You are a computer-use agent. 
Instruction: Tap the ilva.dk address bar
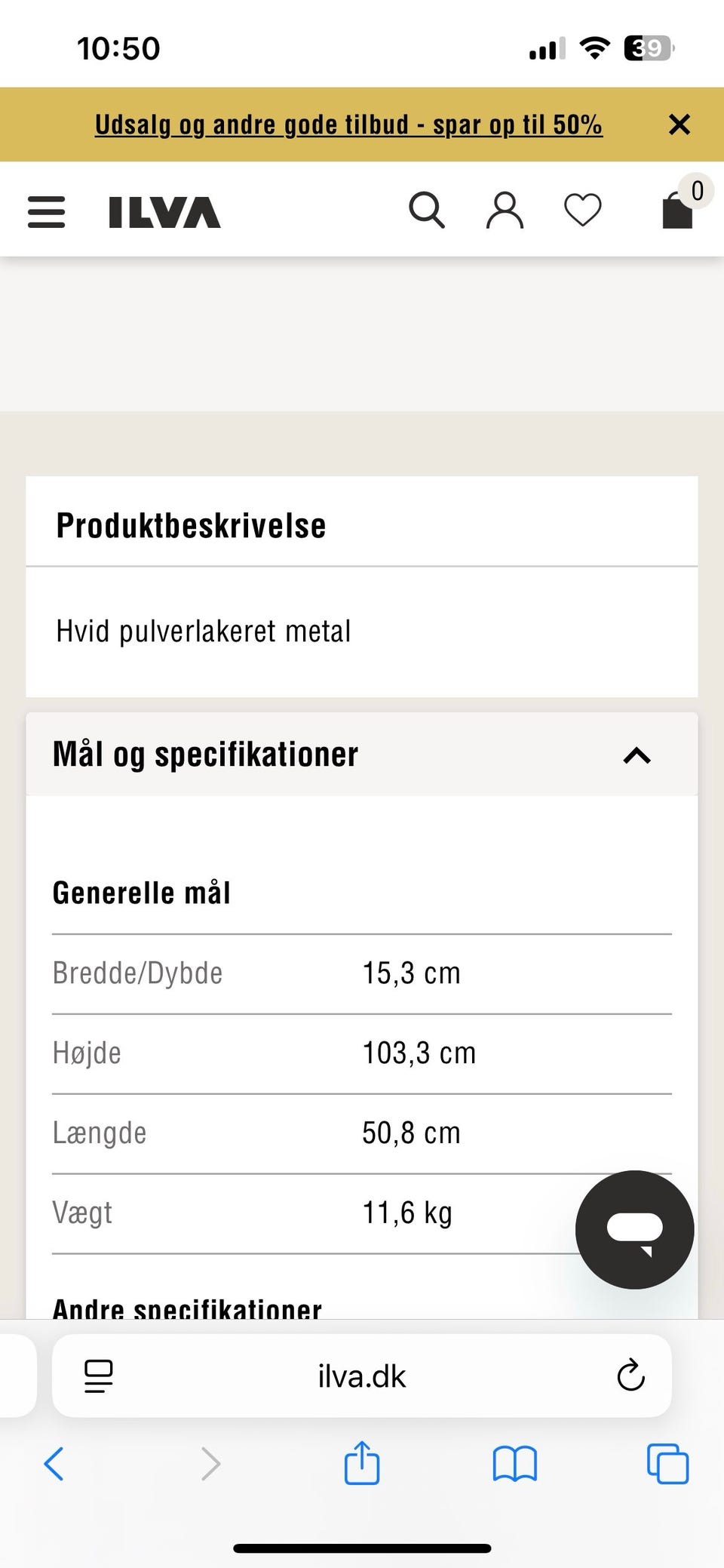[362, 1376]
